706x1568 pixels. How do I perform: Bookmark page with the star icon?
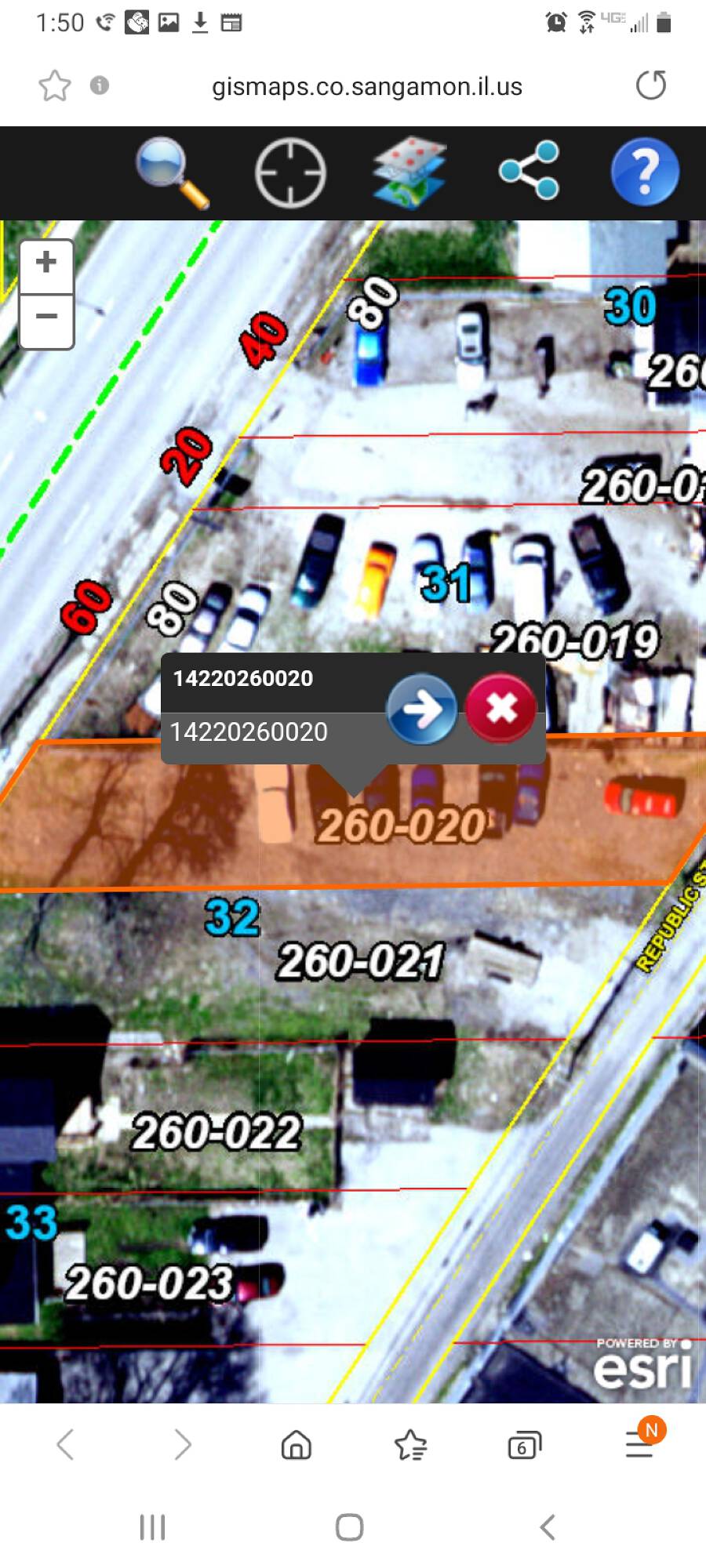[55, 85]
